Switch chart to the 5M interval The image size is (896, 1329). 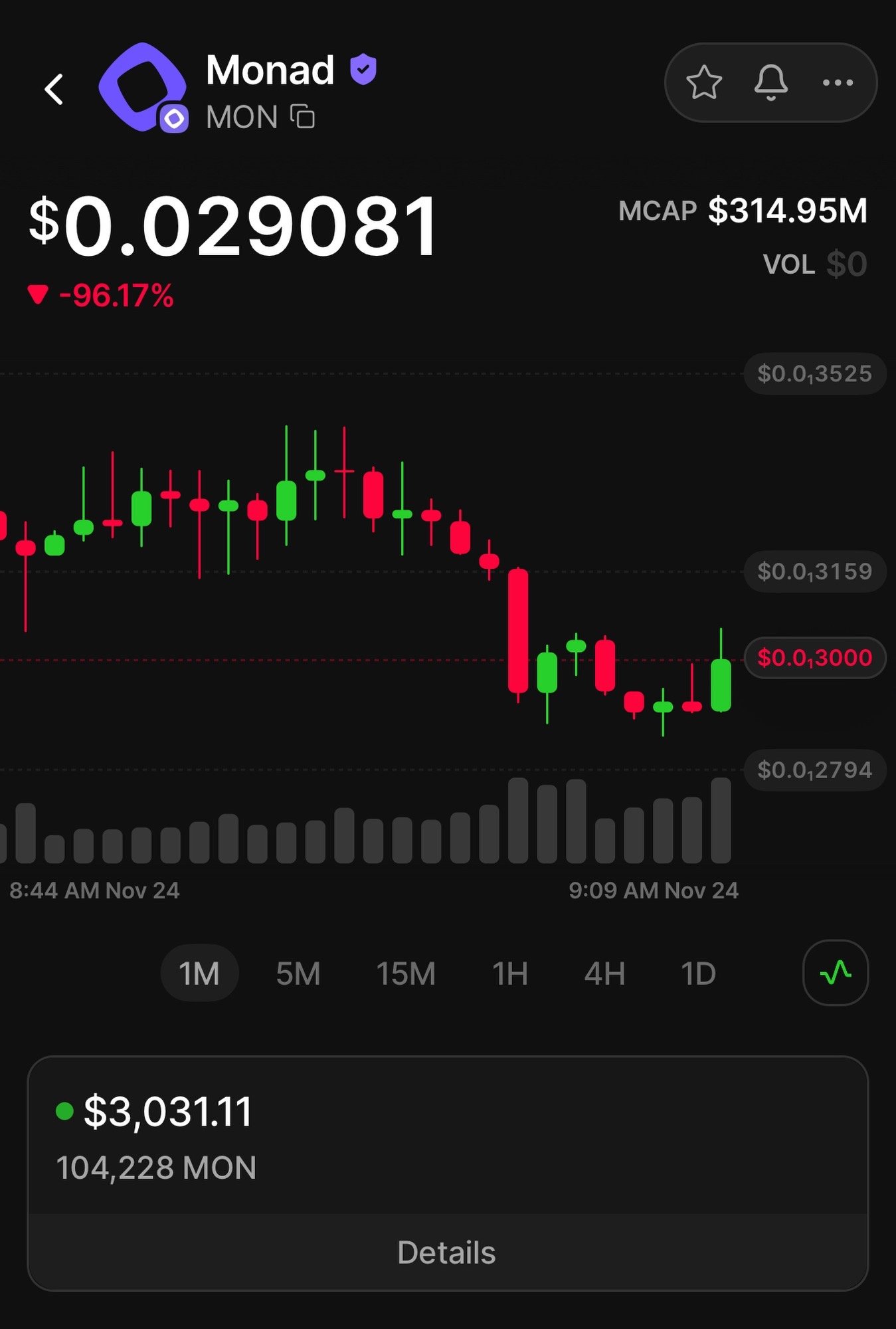(298, 973)
